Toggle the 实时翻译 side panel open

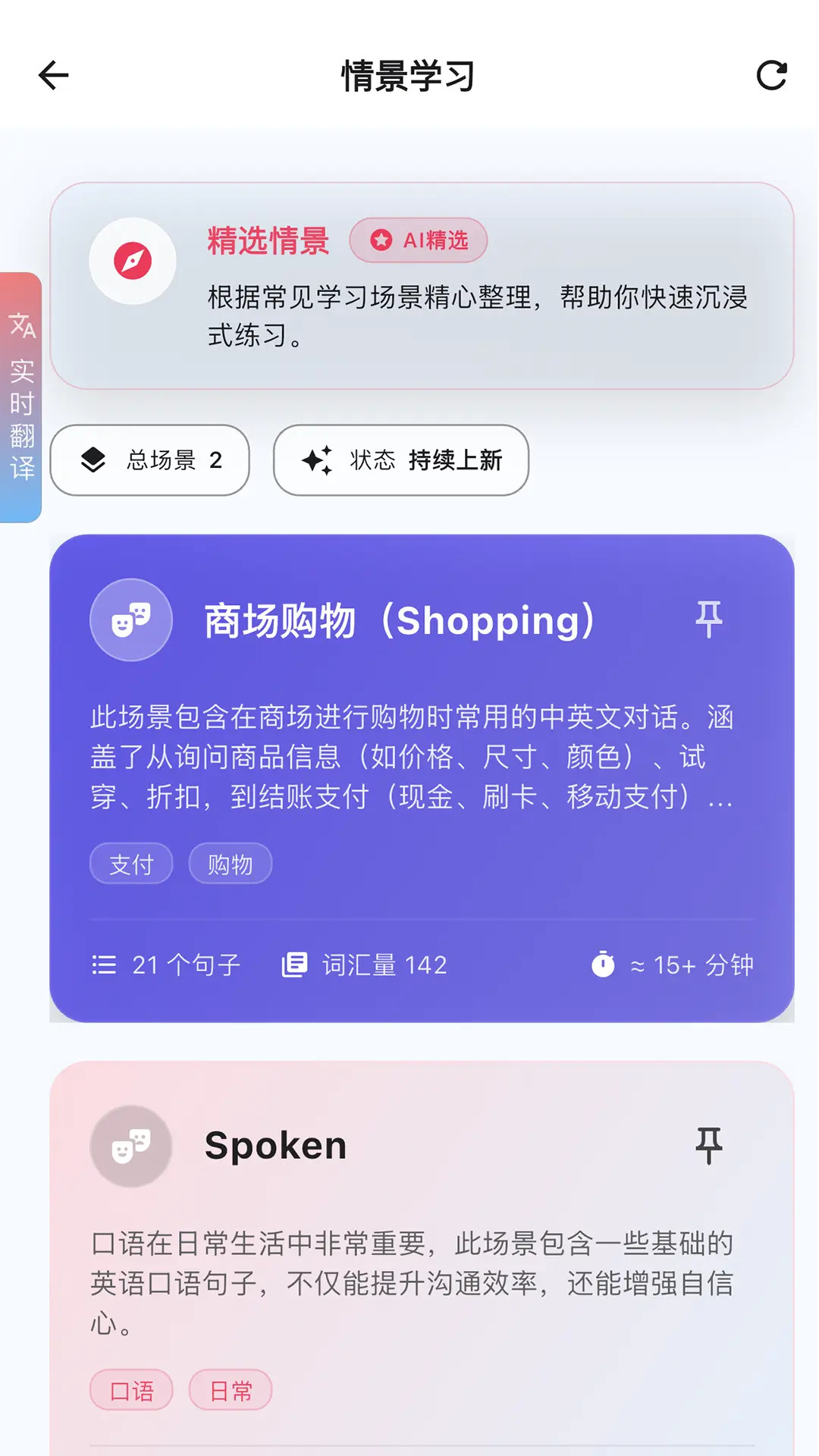pyautogui.click(x=19, y=394)
